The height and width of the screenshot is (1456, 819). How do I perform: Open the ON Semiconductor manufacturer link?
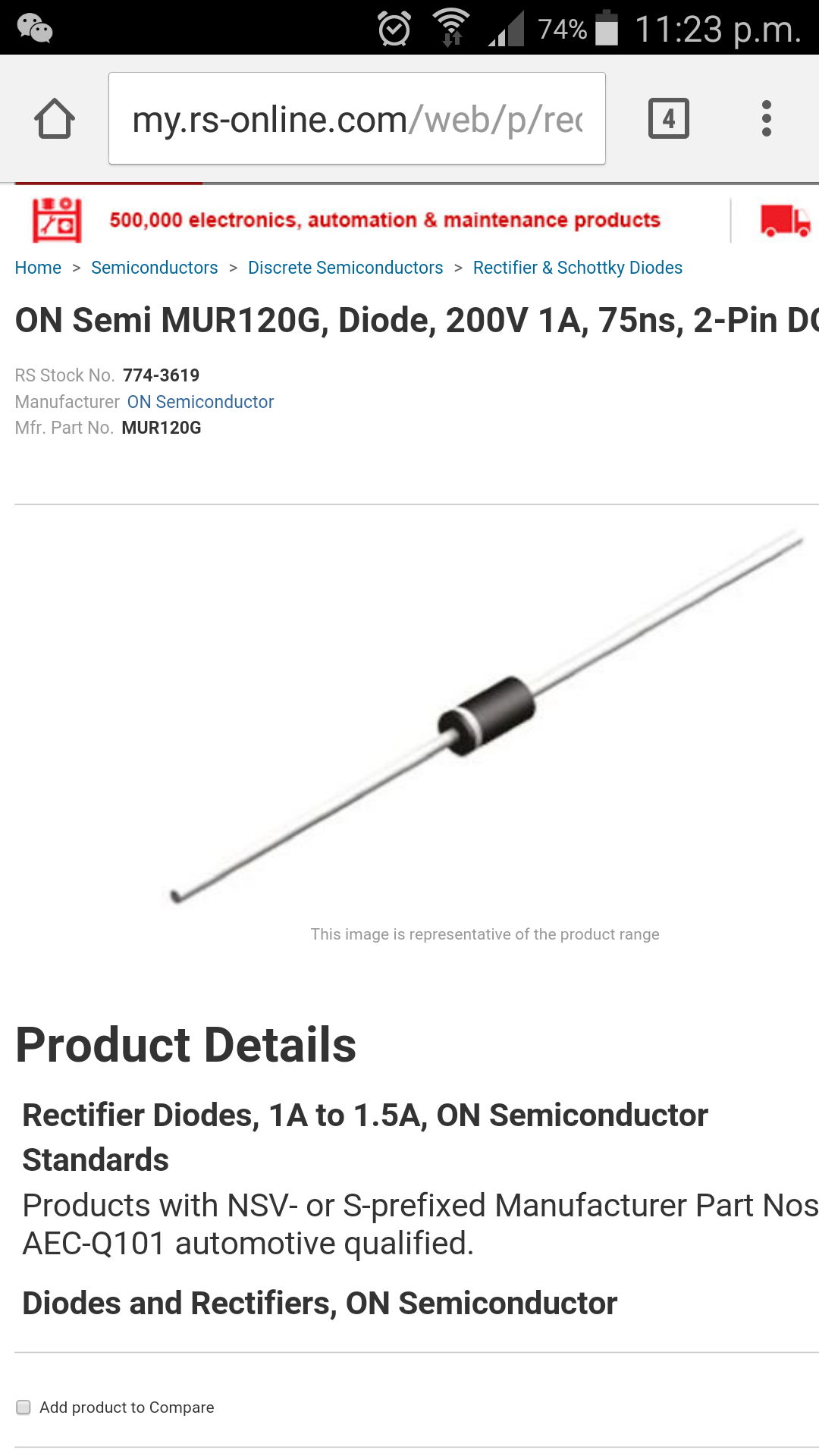[200, 402]
